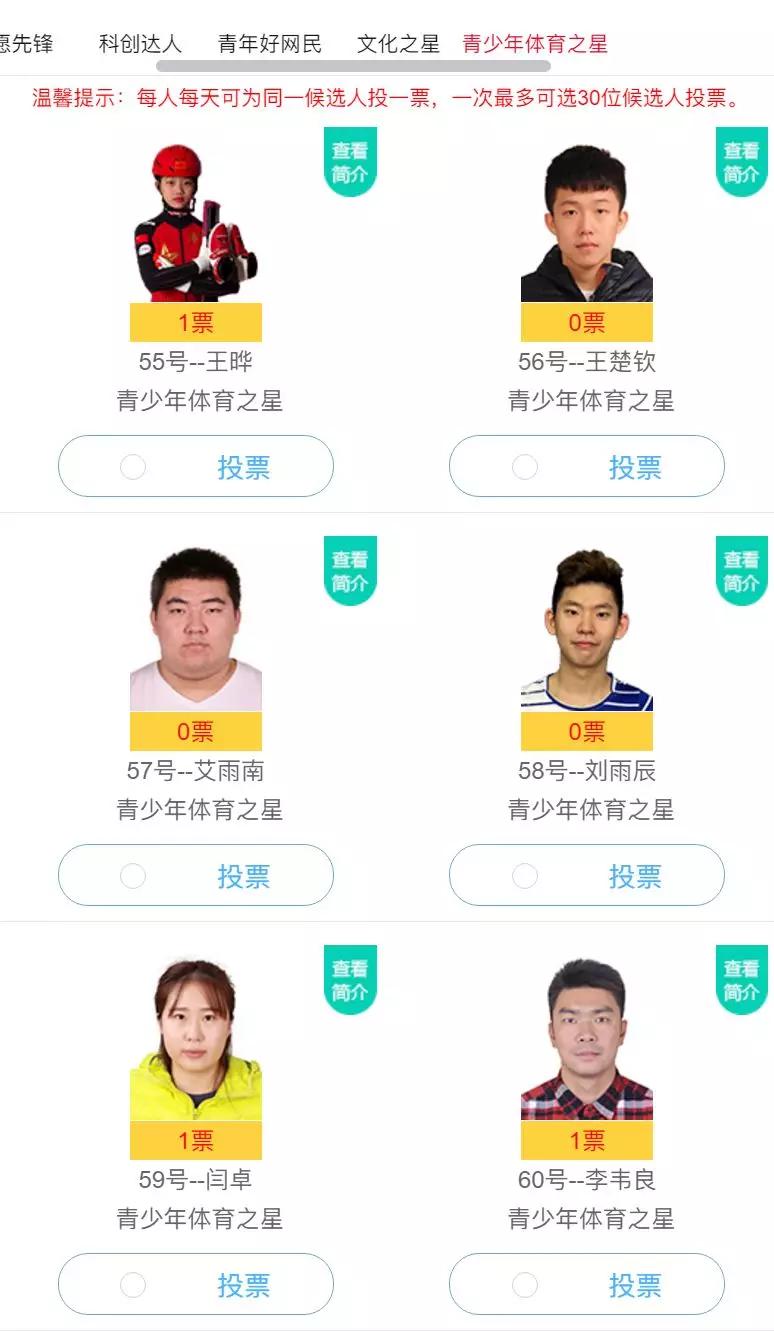View profile of candidate 55号 王晔
Screen dimensions: 774x1331
(350, 162)
